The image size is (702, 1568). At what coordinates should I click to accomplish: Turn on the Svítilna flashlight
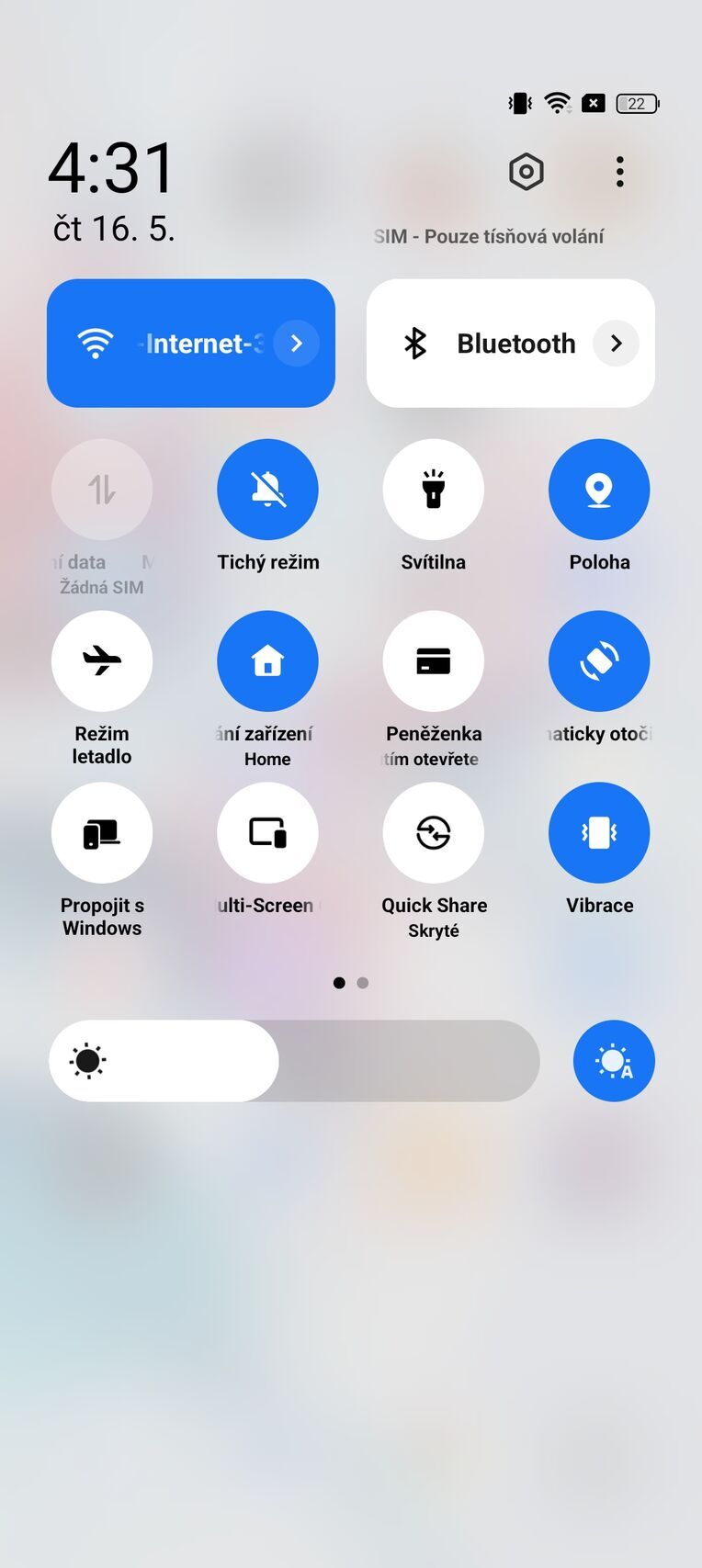click(433, 490)
